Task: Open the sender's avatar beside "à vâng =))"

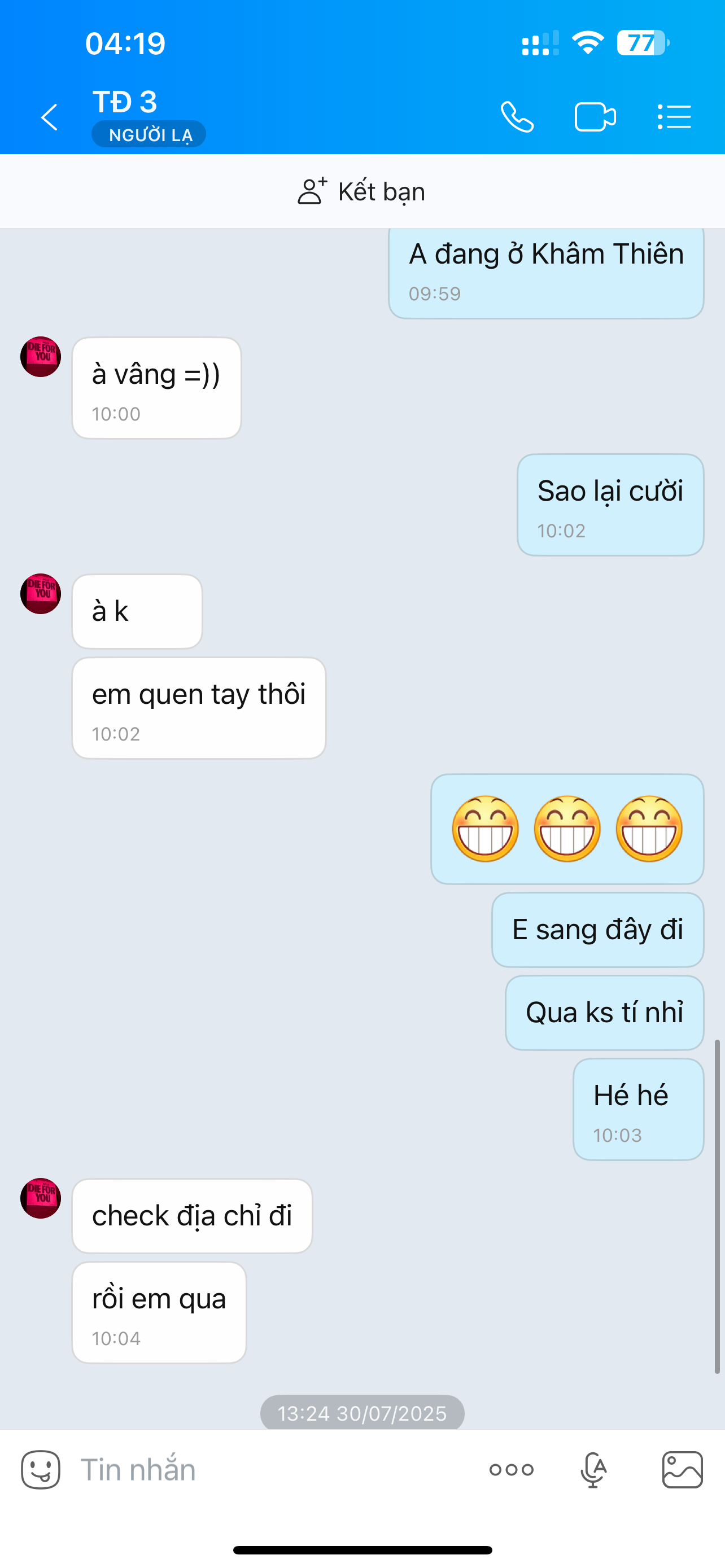Action: pyautogui.click(x=41, y=357)
